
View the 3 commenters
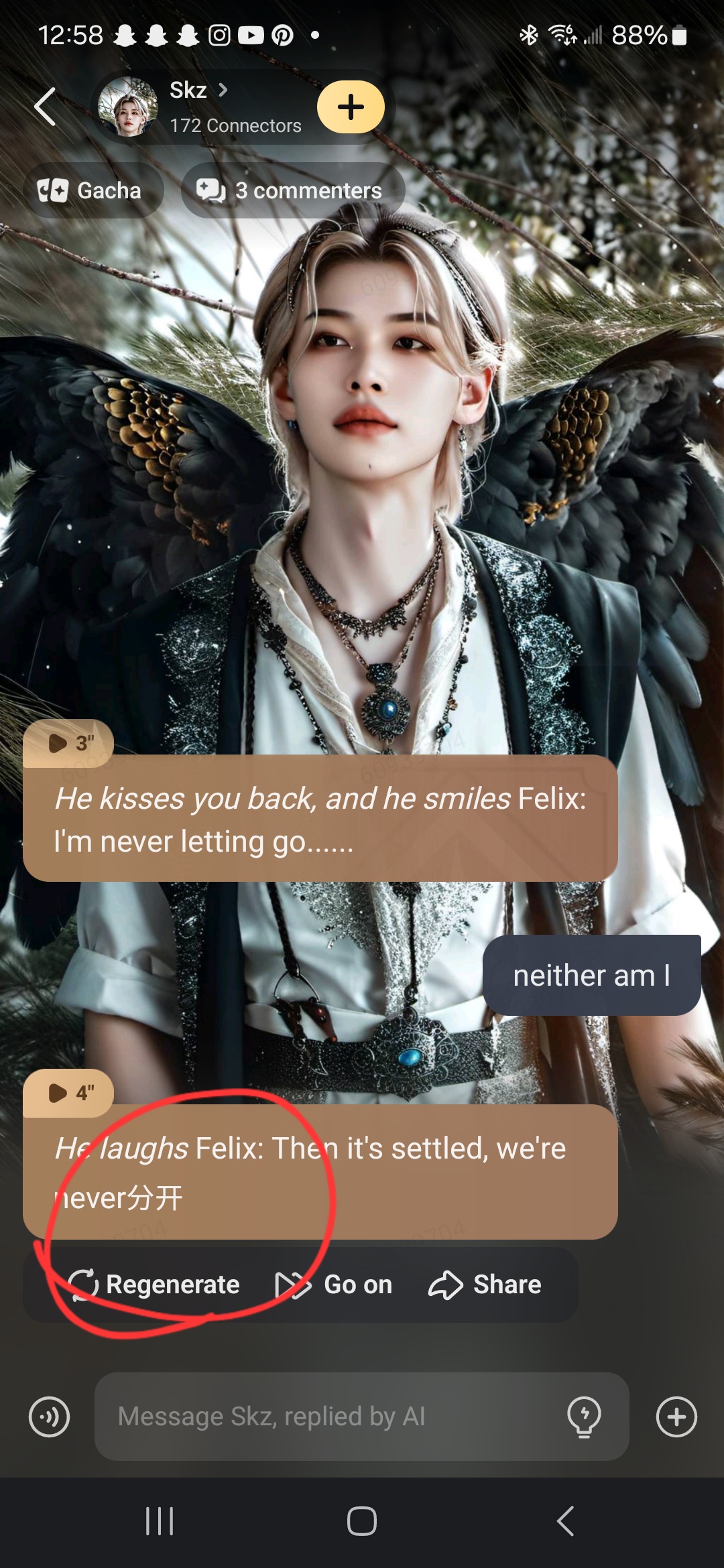292,191
